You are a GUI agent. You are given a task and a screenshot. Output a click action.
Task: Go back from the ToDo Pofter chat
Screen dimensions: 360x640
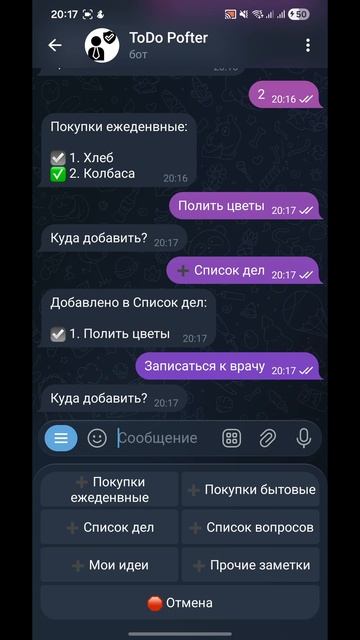point(55,45)
